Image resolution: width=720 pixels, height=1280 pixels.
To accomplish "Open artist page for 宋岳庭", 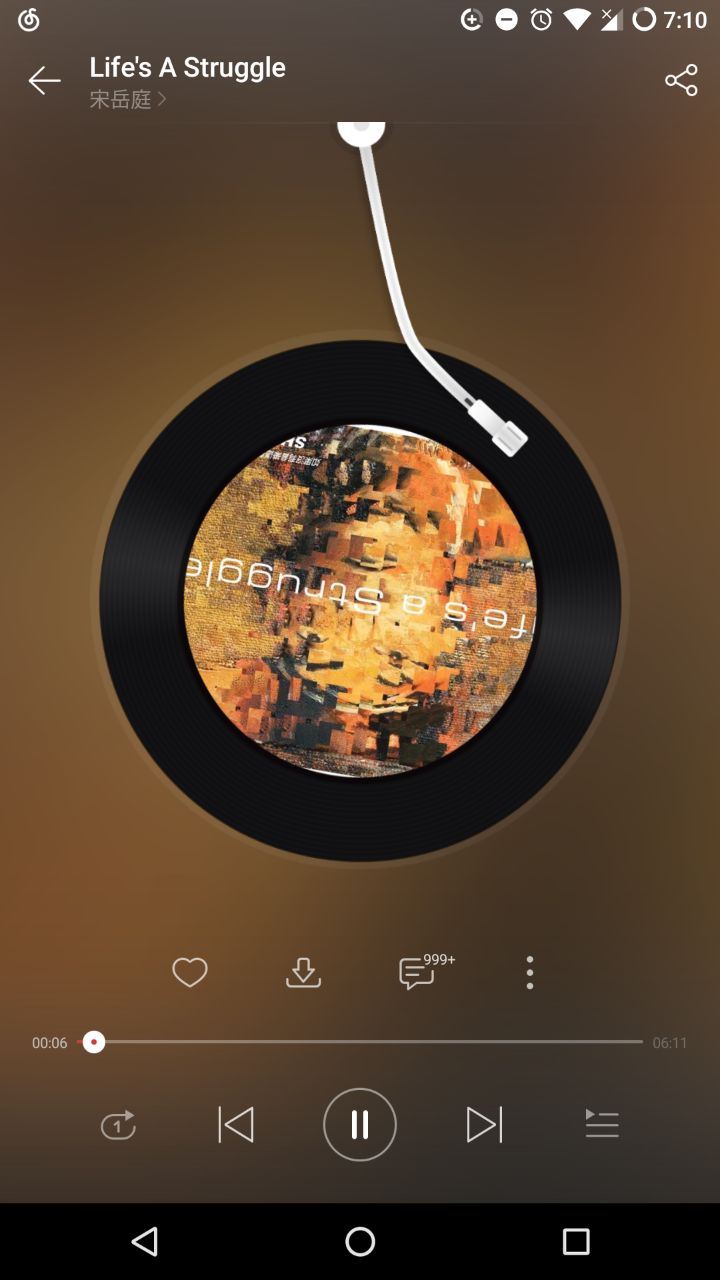I will pos(127,99).
